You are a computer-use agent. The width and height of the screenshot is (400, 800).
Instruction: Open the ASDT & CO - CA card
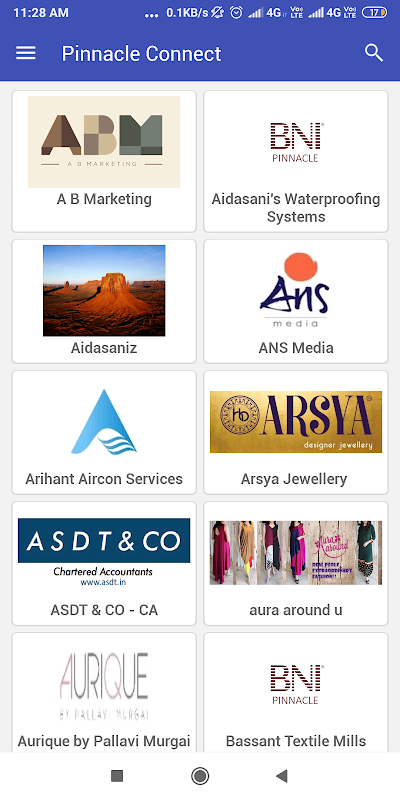104,563
